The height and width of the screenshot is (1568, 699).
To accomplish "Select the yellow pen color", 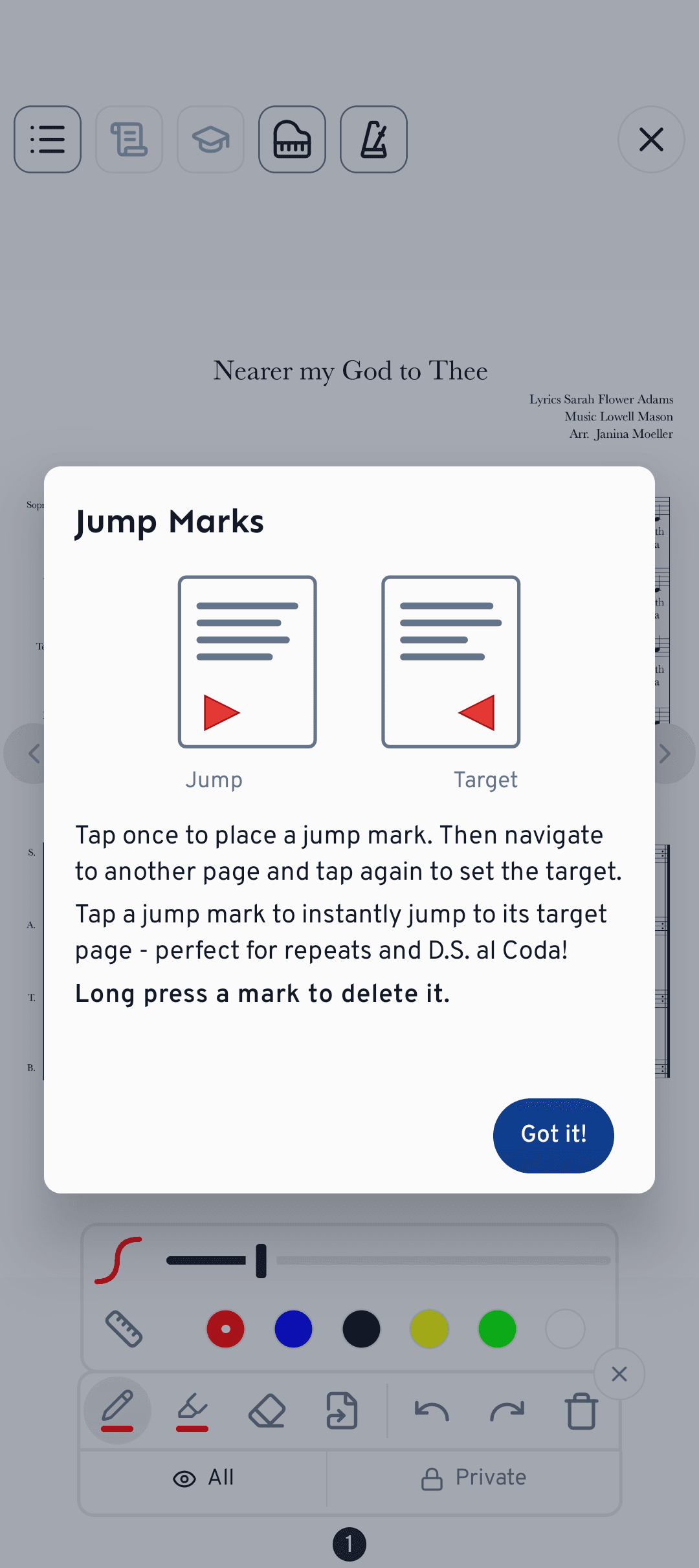I will (429, 1329).
